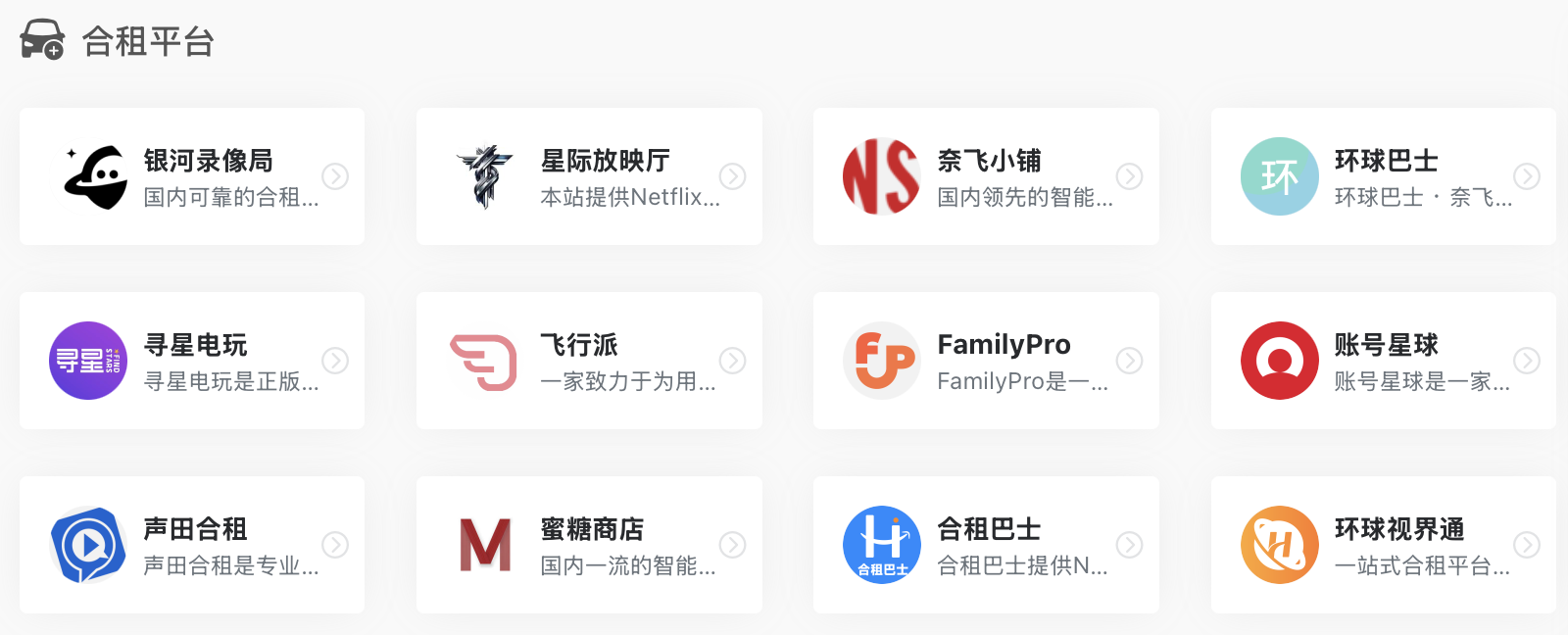
Task: Tap the 寻星电玩 card
Action: [192, 361]
